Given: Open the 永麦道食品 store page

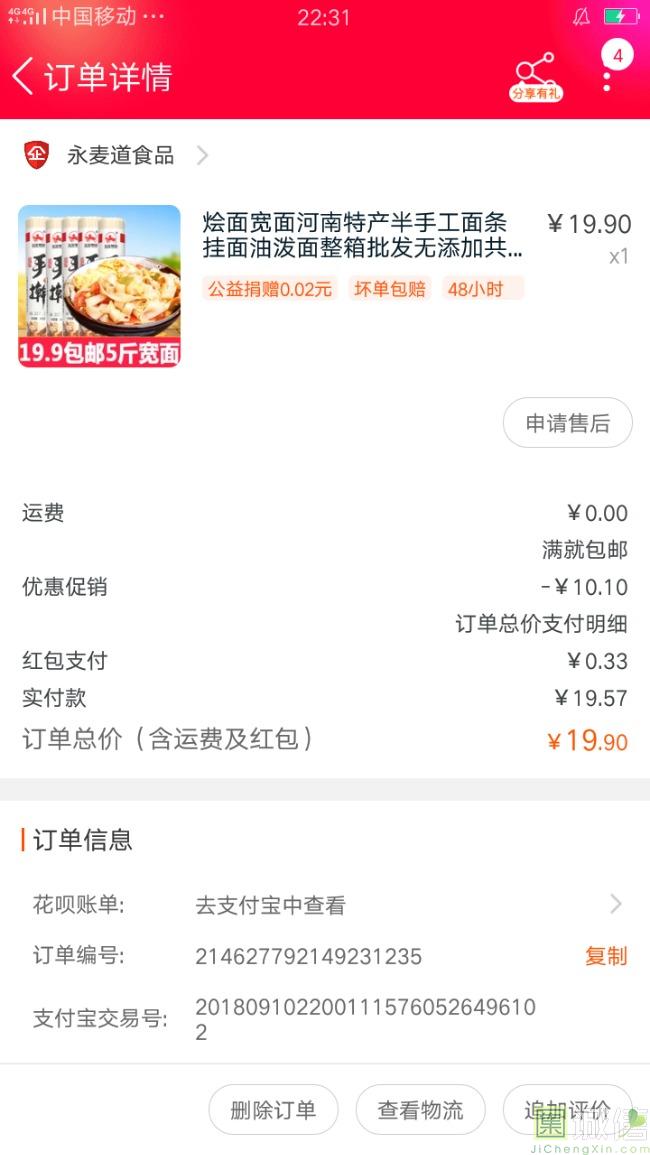Looking at the screenshot, I should click(120, 155).
